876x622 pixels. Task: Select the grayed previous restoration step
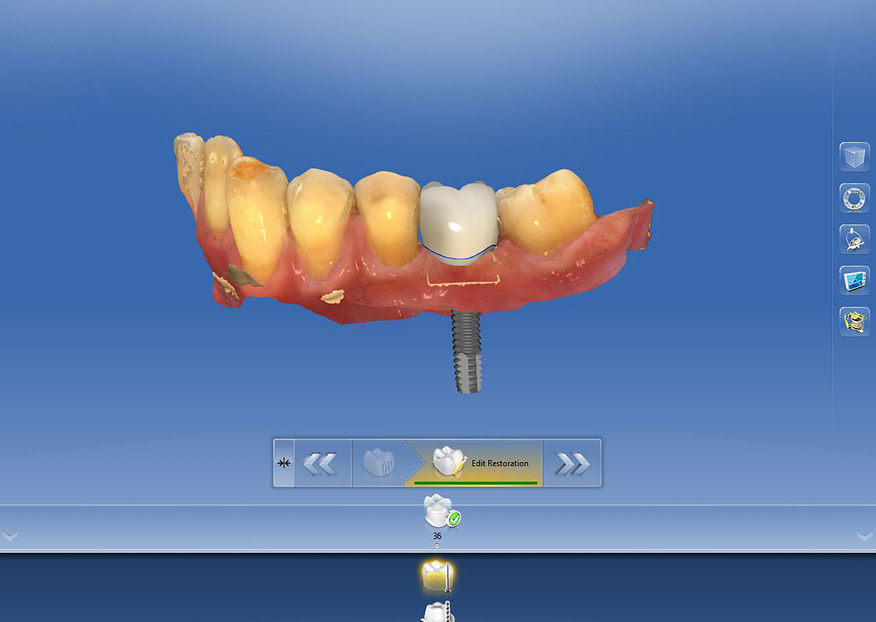pos(379,463)
